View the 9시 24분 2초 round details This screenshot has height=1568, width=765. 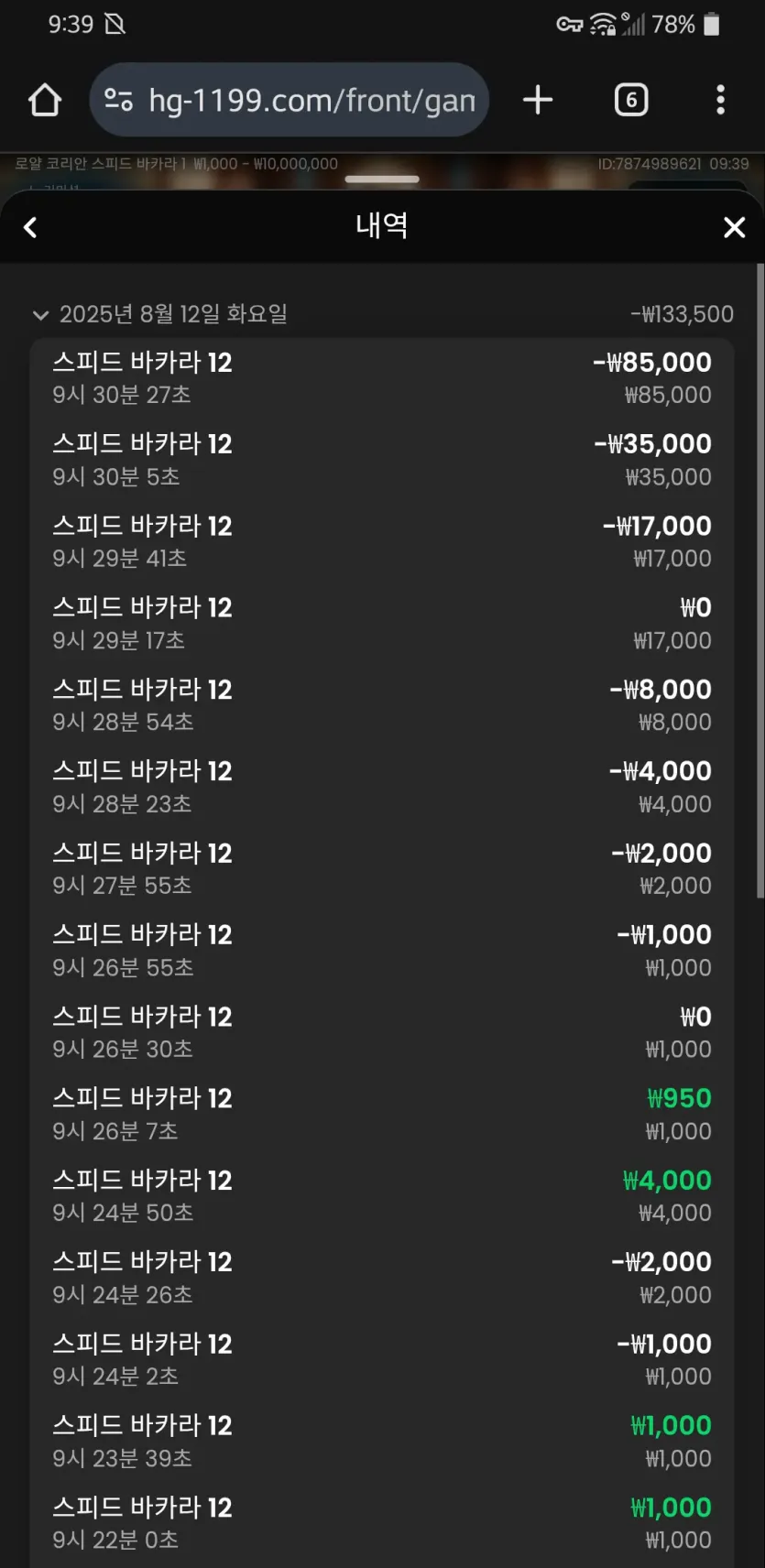pos(381,1359)
